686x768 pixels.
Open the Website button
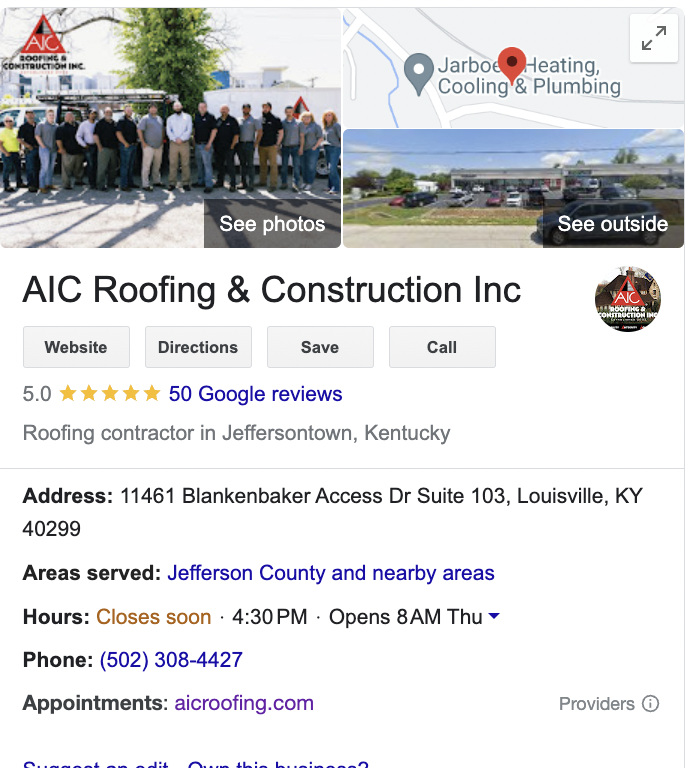tap(76, 347)
